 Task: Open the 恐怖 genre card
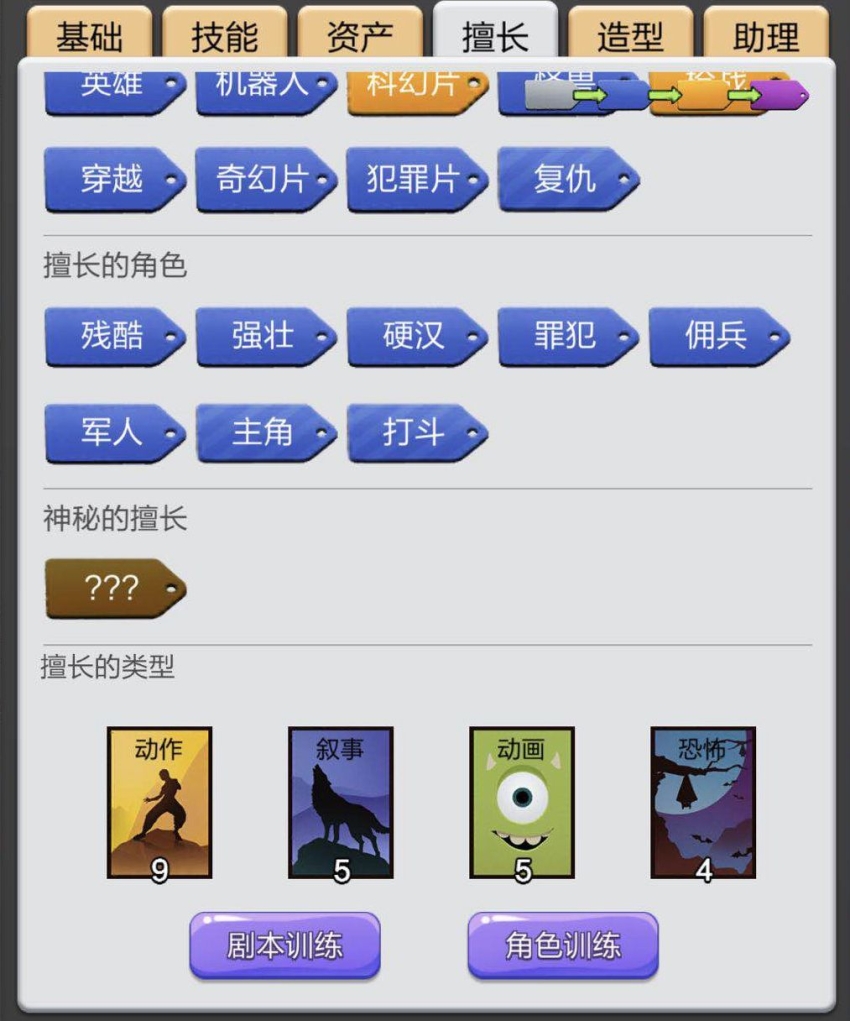click(x=703, y=803)
